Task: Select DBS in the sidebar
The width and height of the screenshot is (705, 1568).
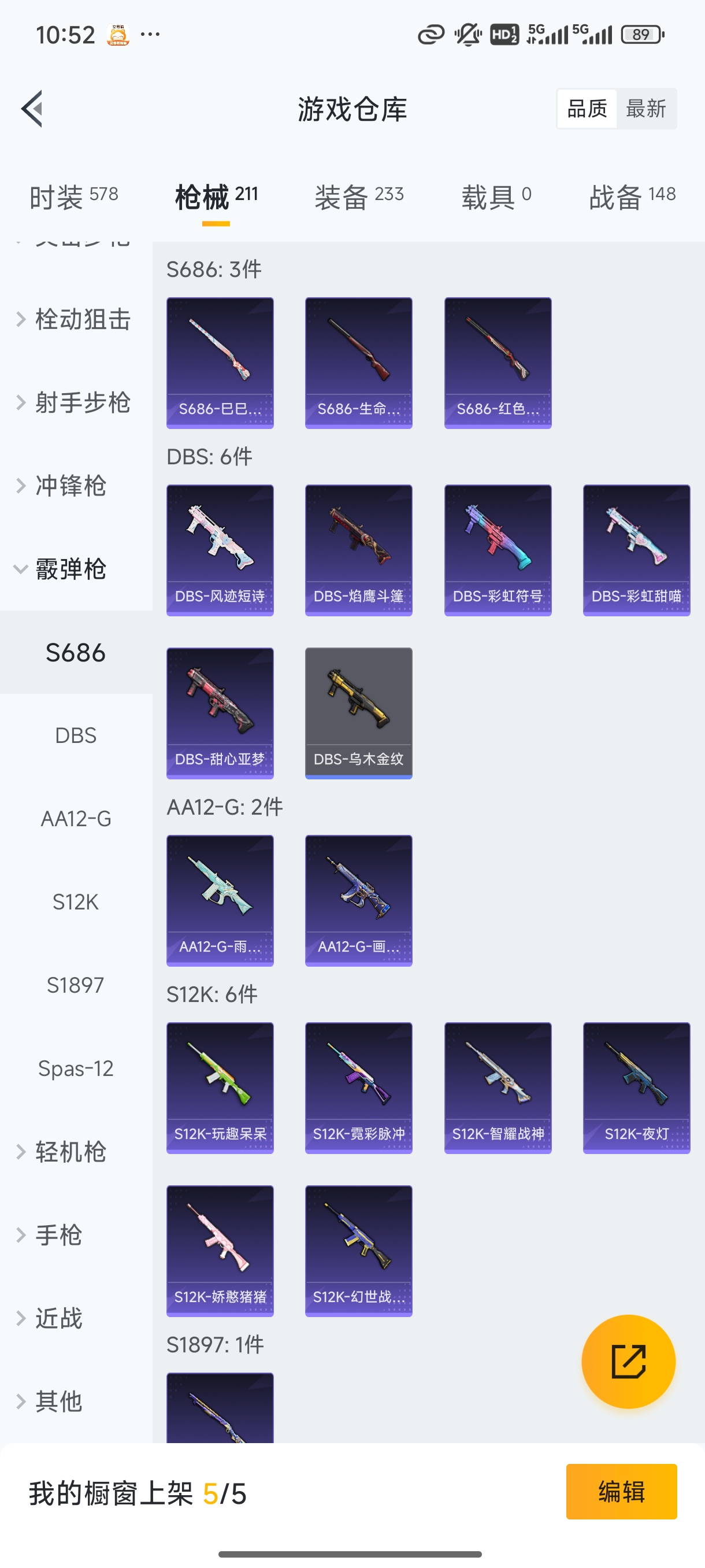Action: point(76,735)
